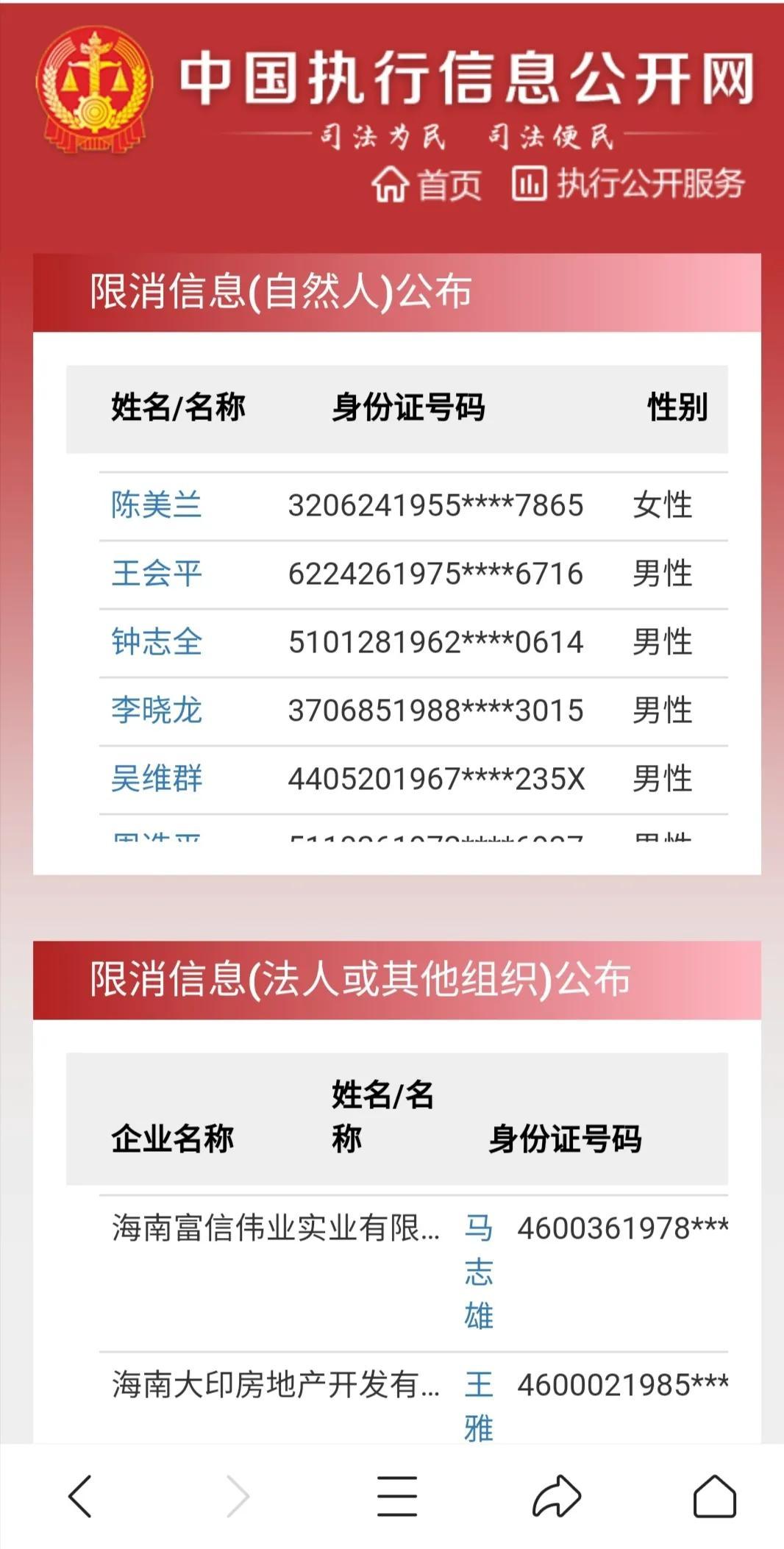
Task: Open 执行公开服务 section
Action: click(629, 184)
